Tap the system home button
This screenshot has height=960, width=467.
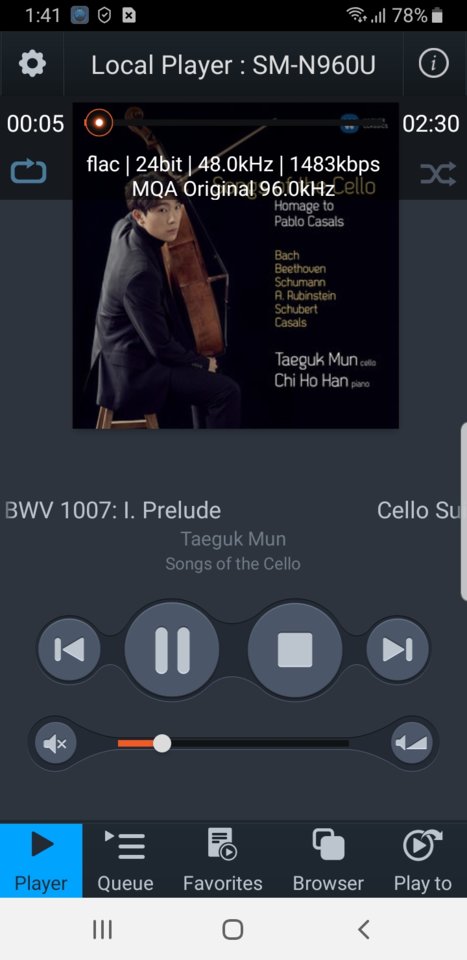[233, 929]
